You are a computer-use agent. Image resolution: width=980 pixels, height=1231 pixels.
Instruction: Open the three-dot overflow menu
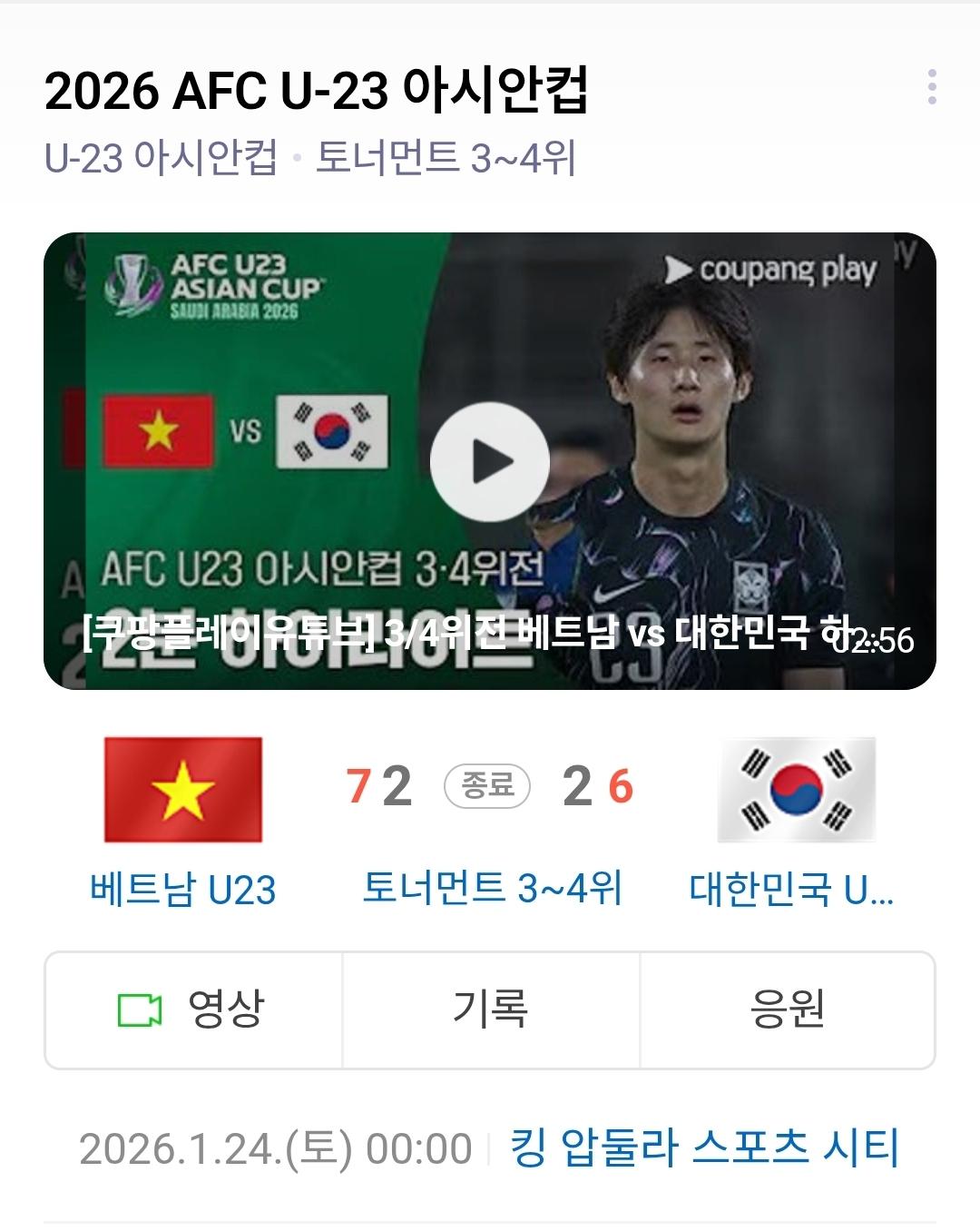[932, 87]
